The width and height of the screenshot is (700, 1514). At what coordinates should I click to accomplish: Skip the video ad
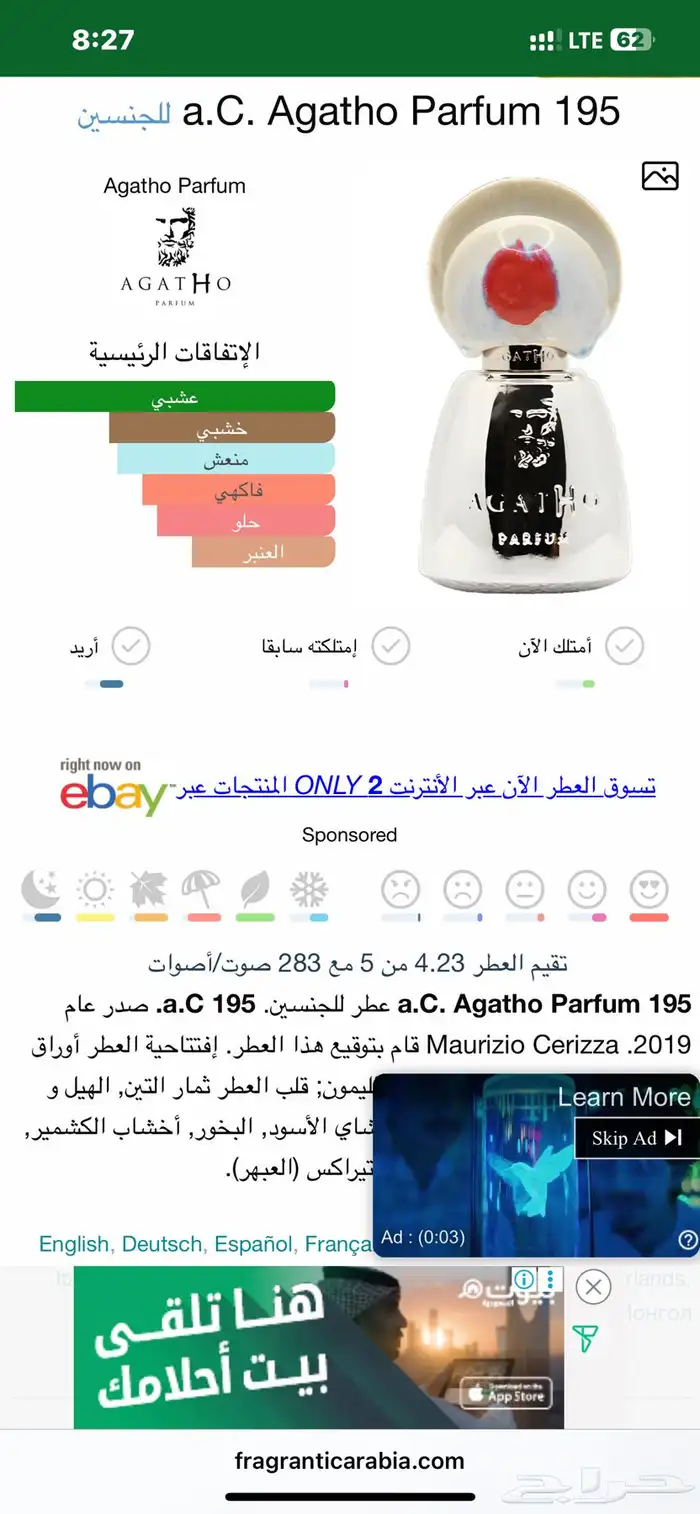(636, 1138)
